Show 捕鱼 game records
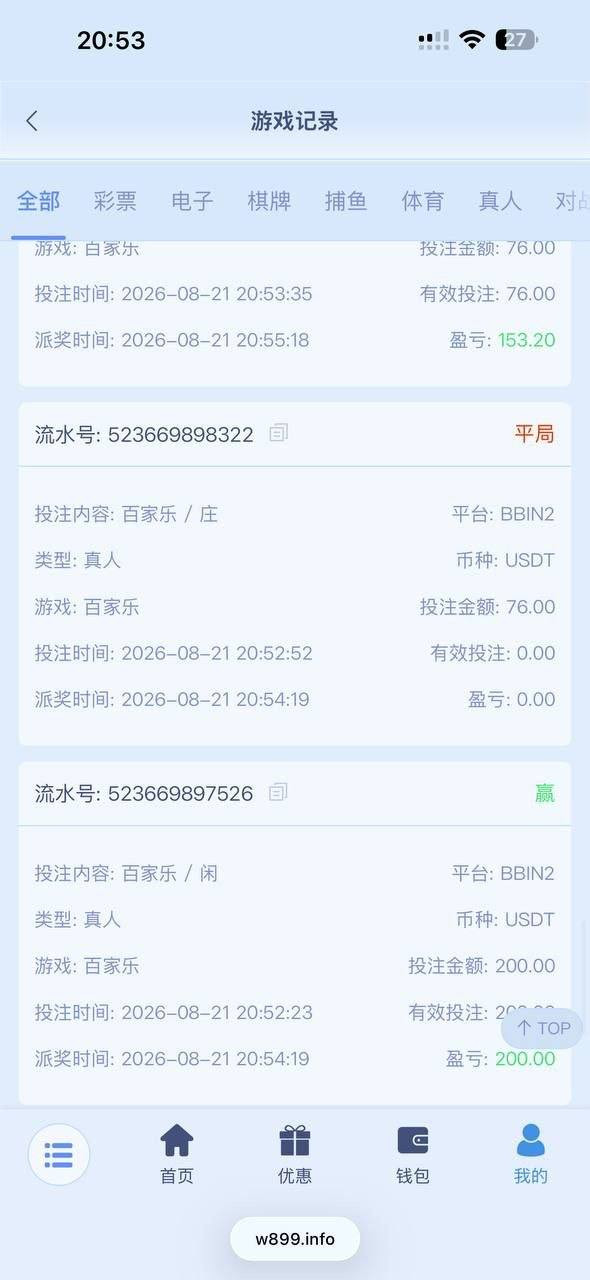Screen dimensions: 590x1280 (346, 201)
